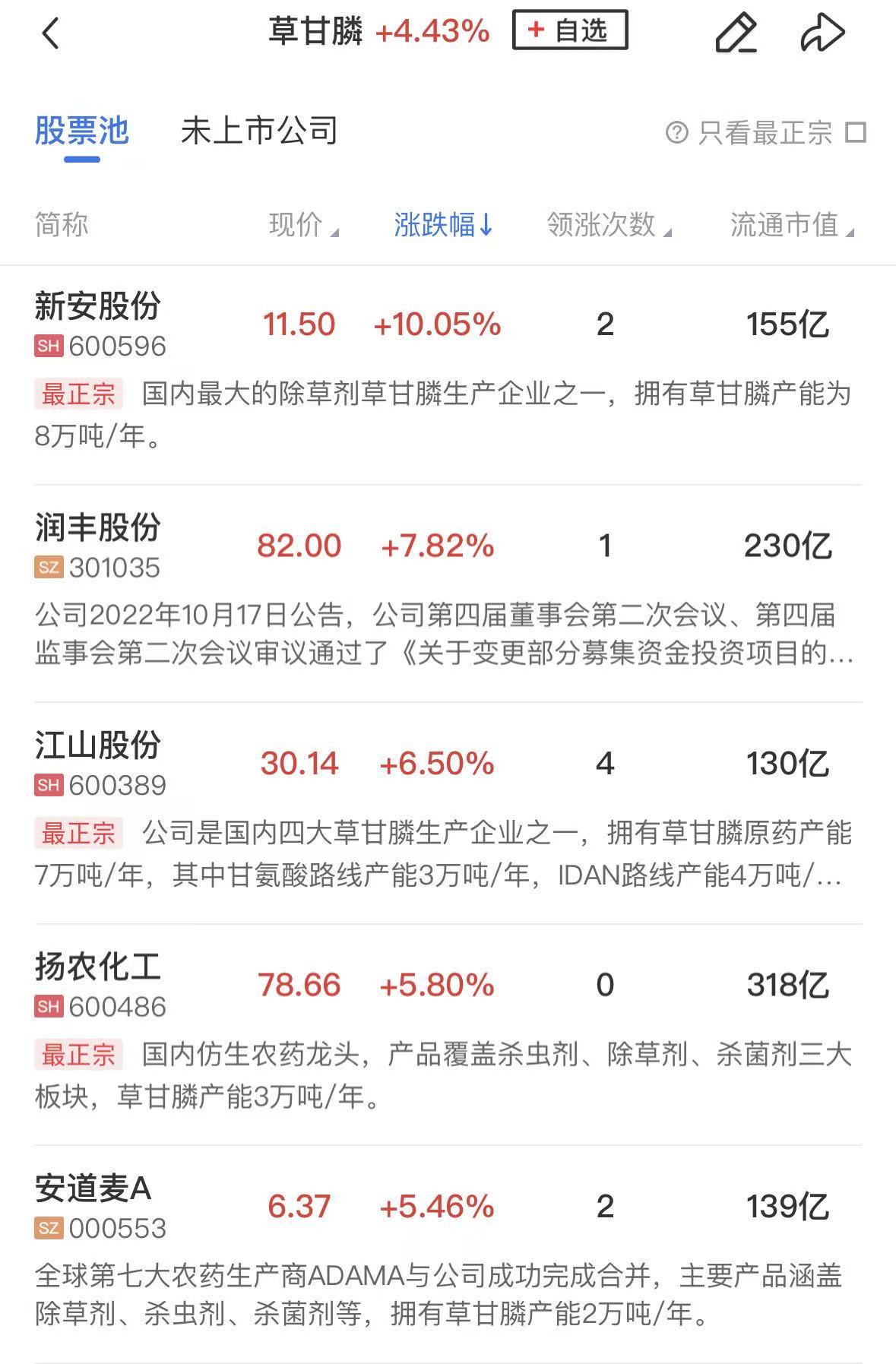Switch to the 未上市公司 tab

pyautogui.click(x=259, y=131)
